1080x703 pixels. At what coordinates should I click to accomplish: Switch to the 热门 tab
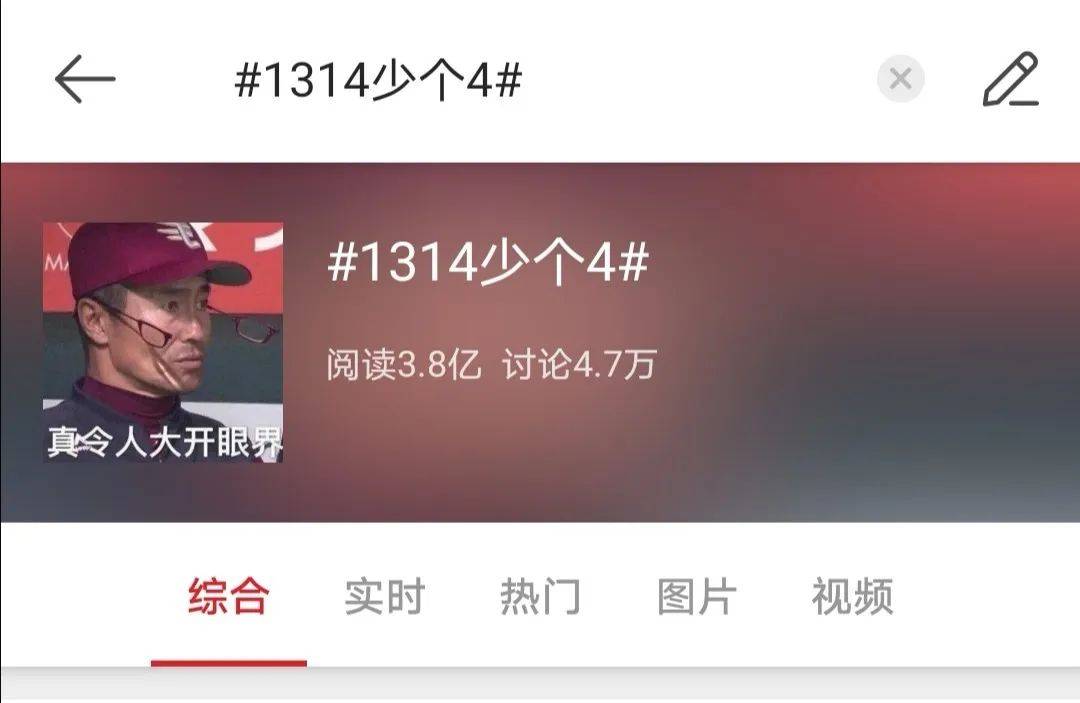coord(540,597)
